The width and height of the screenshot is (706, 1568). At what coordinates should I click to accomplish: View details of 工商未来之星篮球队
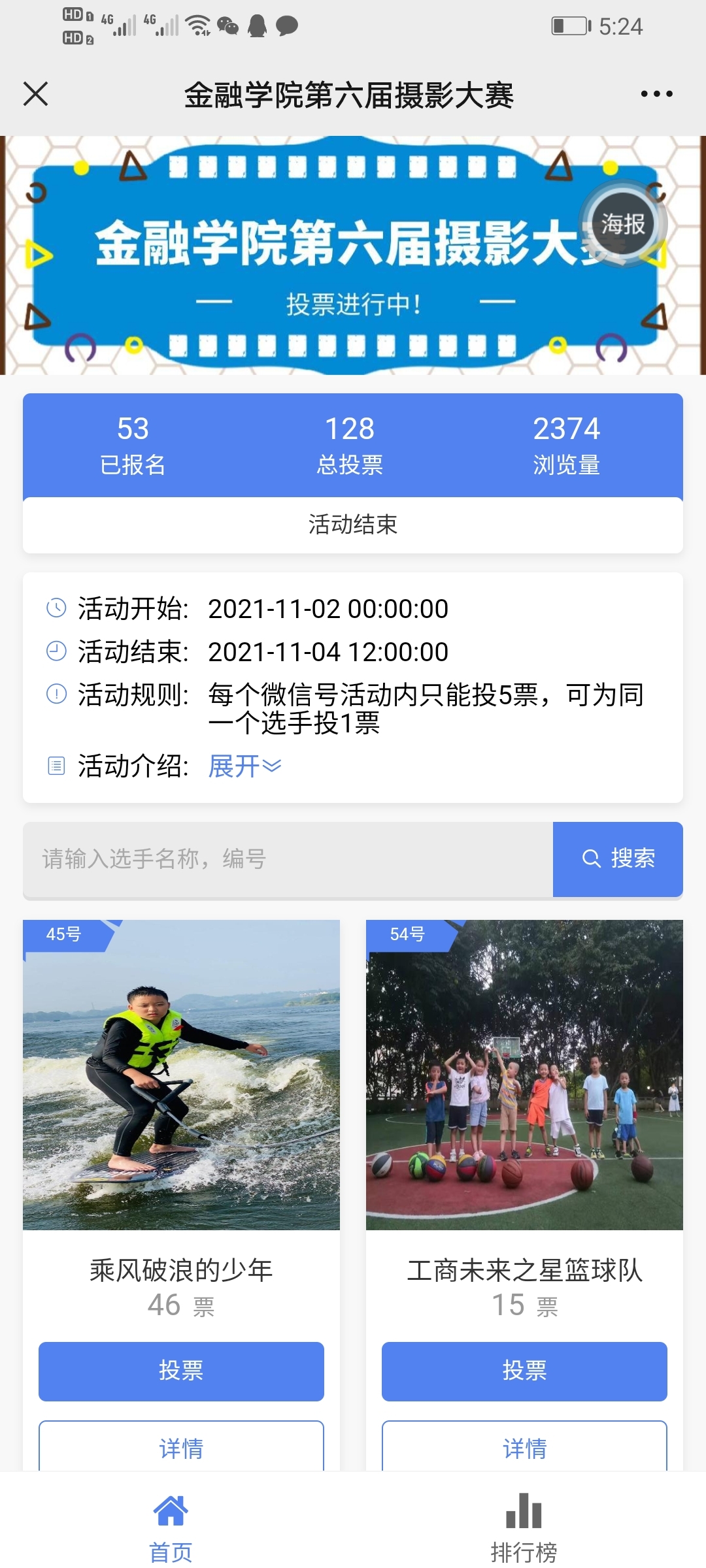(524, 1448)
